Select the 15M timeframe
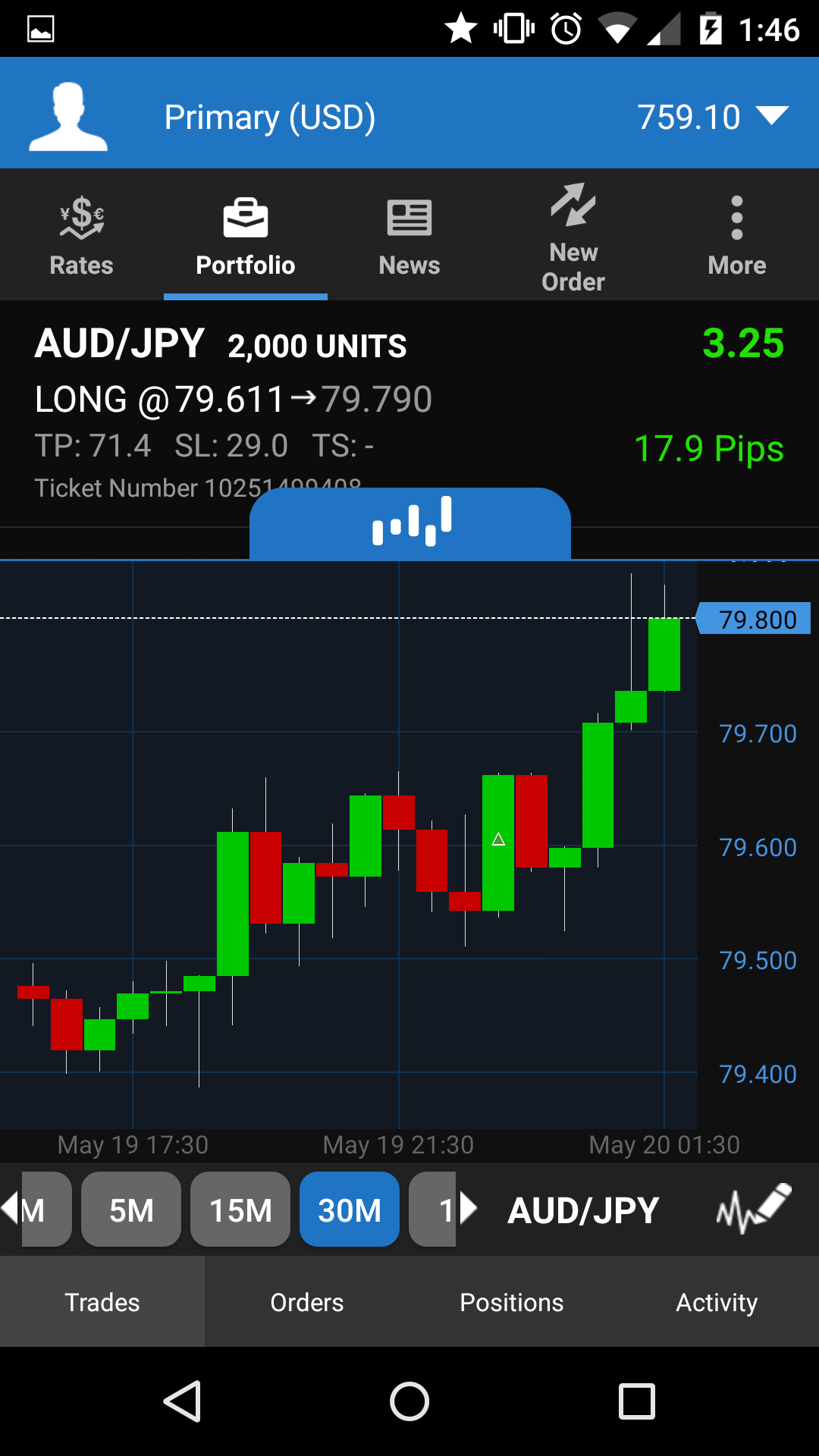 coord(240,1210)
